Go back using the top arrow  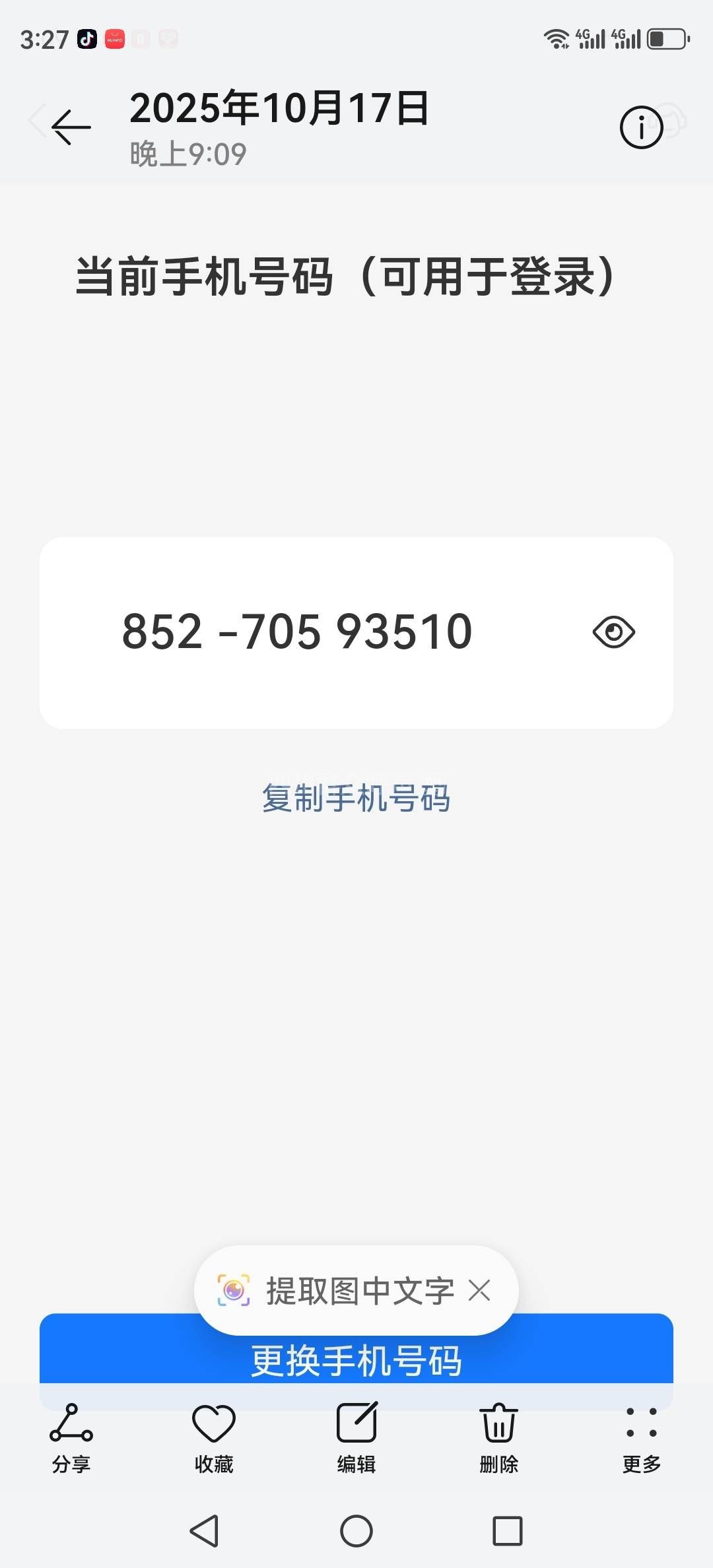point(71,127)
